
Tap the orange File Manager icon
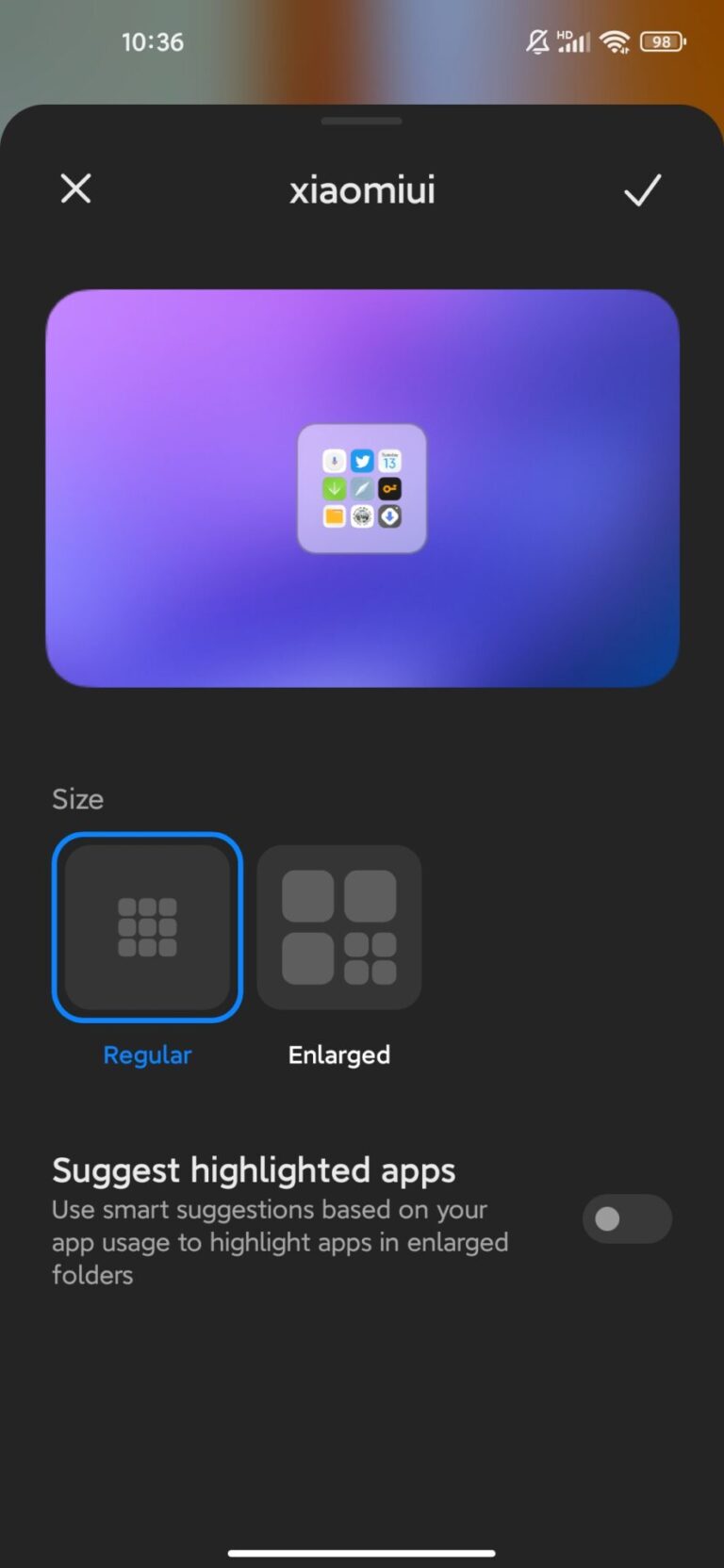click(x=335, y=515)
